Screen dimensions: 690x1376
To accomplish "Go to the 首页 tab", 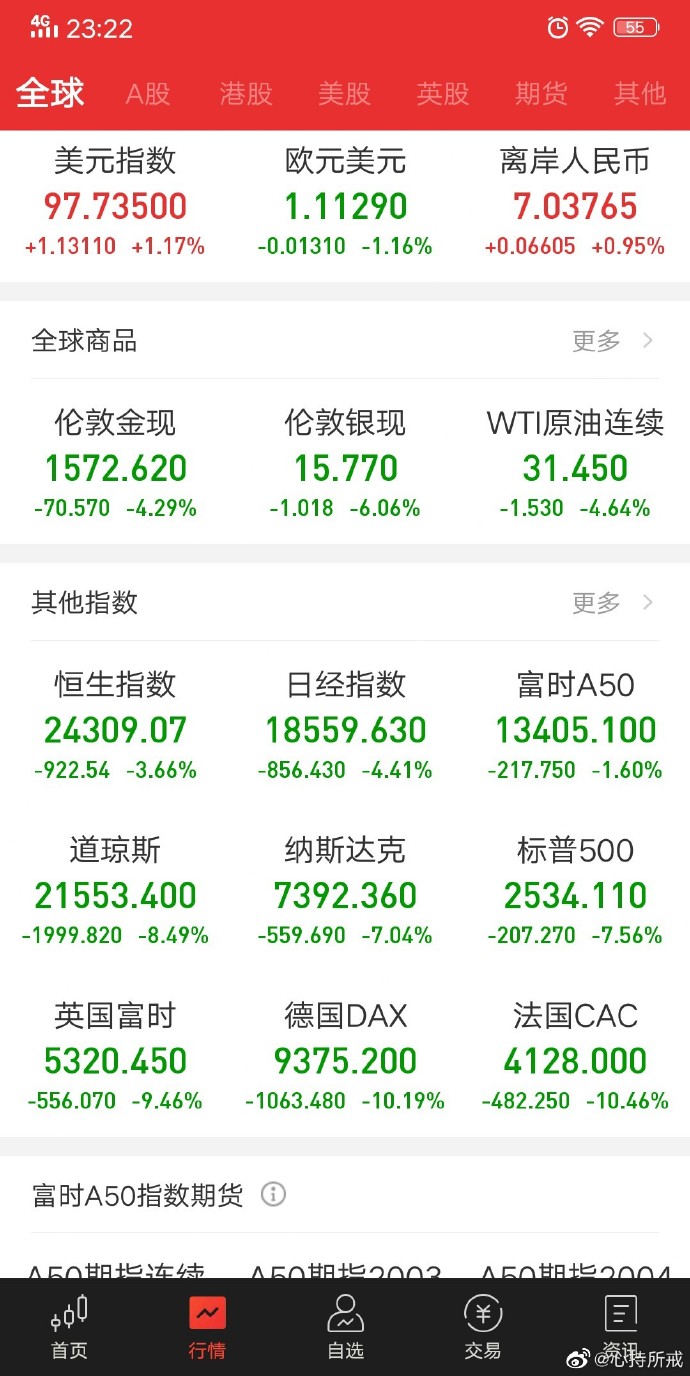I will click(69, 1326).
